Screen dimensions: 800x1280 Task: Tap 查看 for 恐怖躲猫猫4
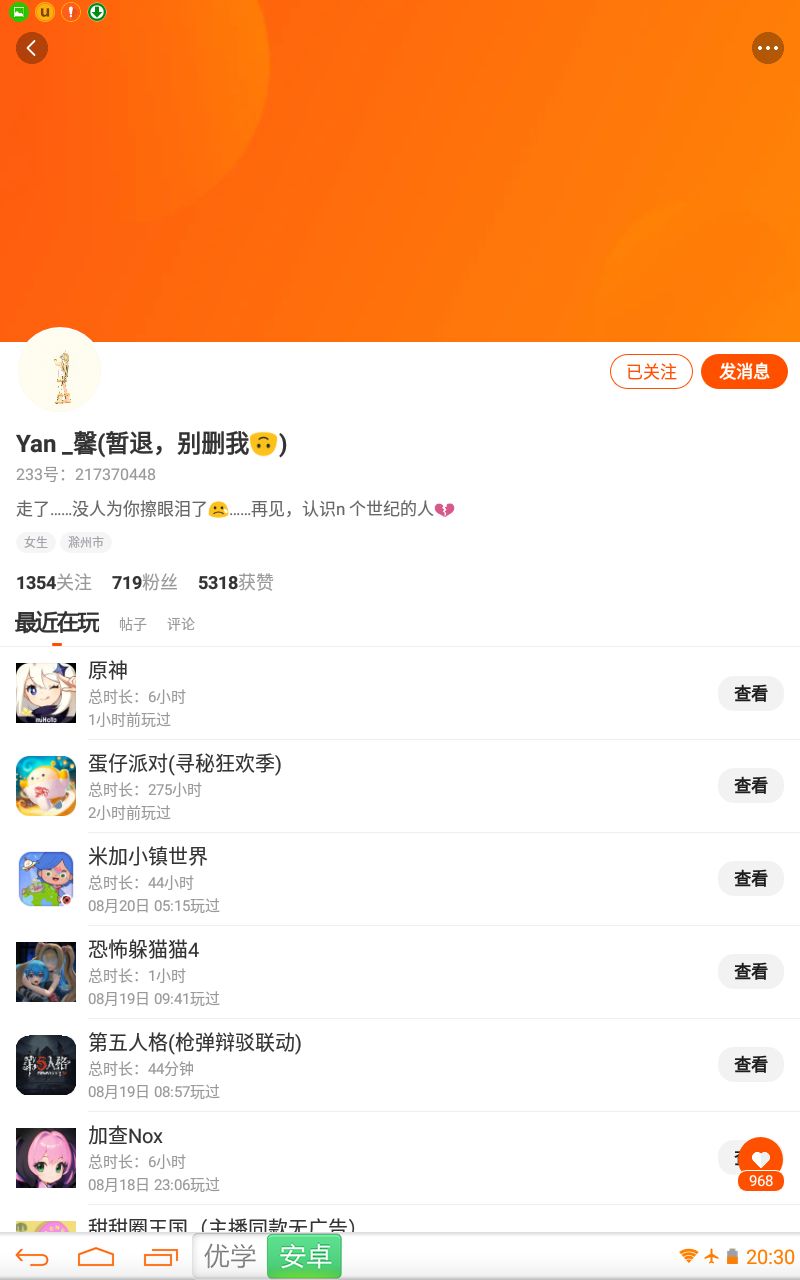coord(751,972)
